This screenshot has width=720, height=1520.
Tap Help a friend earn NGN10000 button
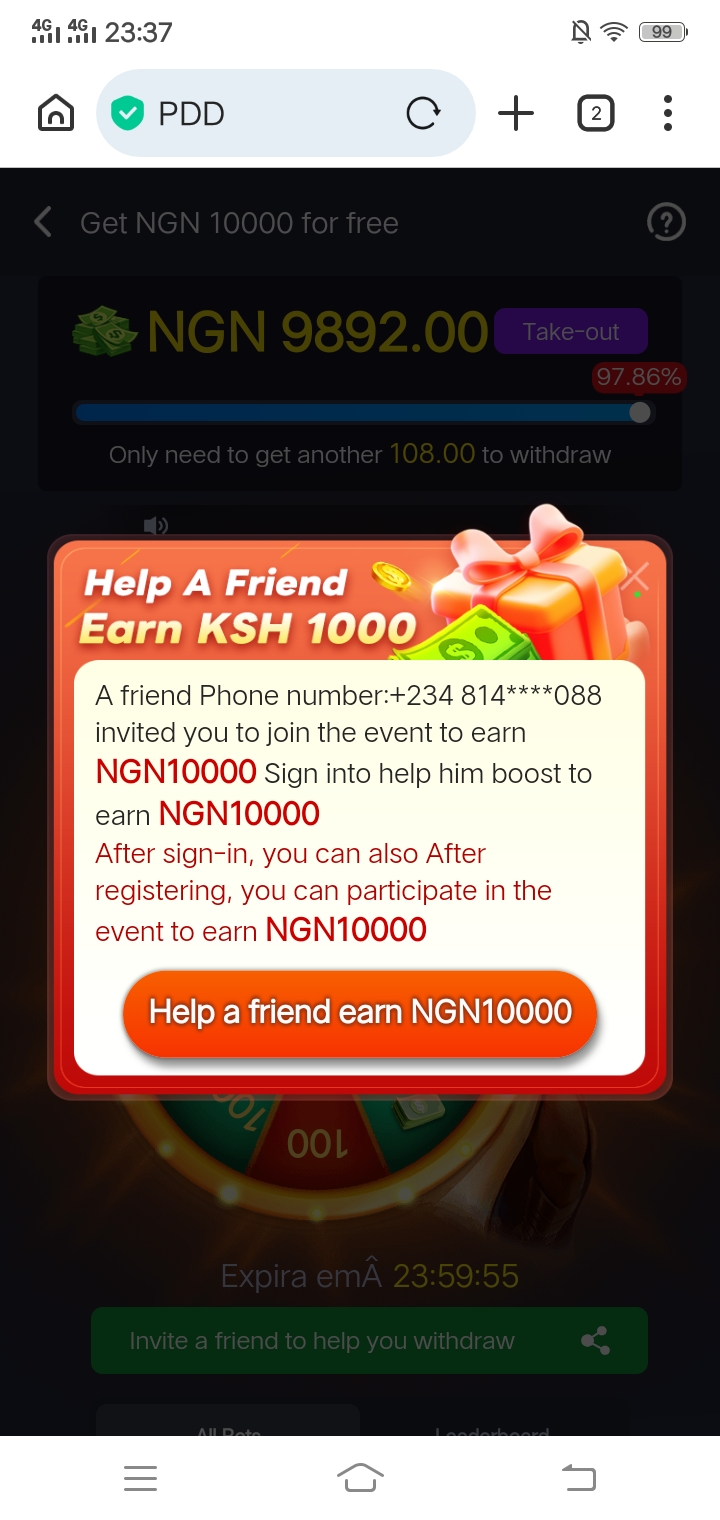click(x=360, y=1012)
